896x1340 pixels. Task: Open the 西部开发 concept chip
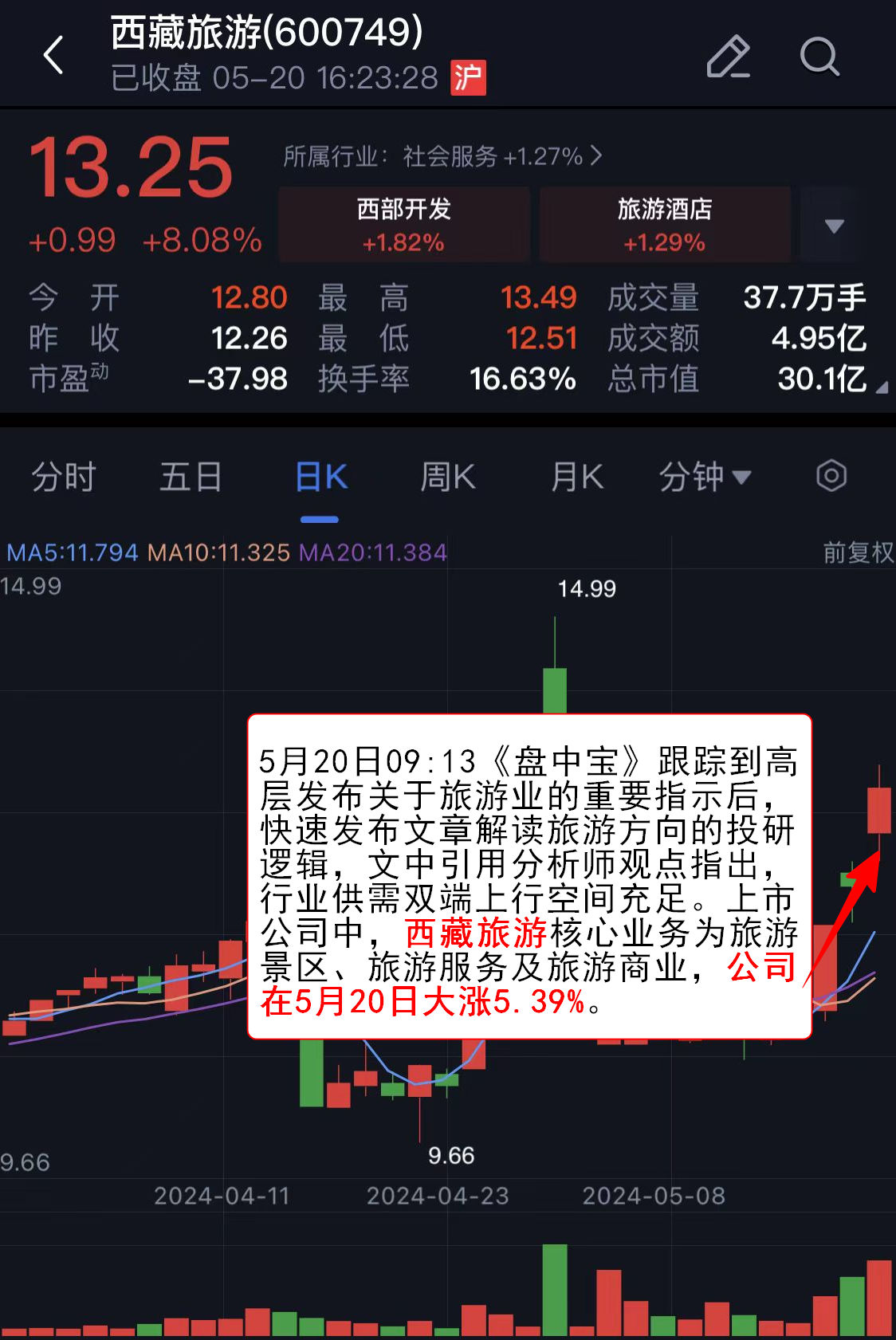click(403, 224)
